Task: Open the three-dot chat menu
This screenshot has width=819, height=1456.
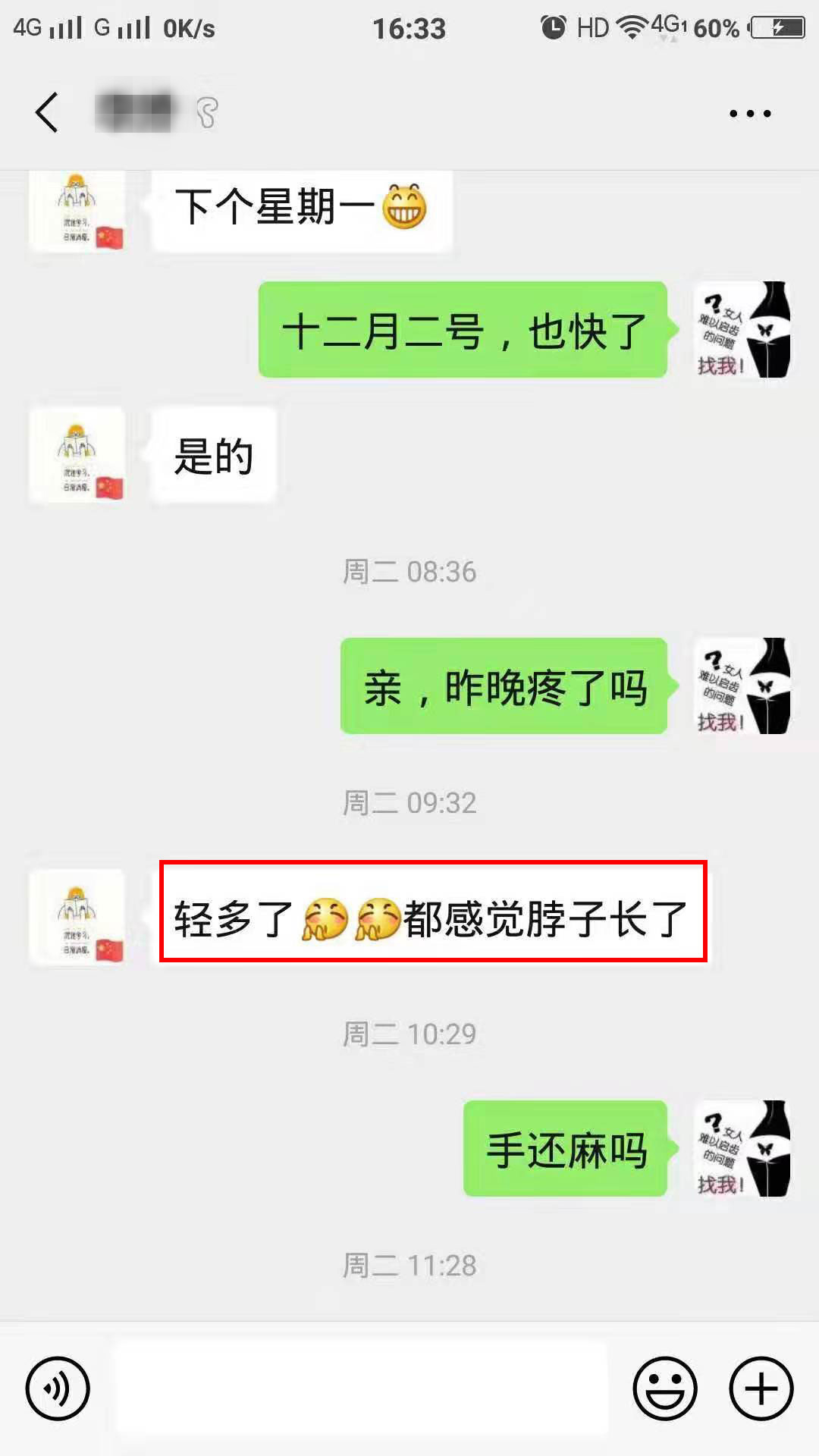Action: (x=749, y=114)
